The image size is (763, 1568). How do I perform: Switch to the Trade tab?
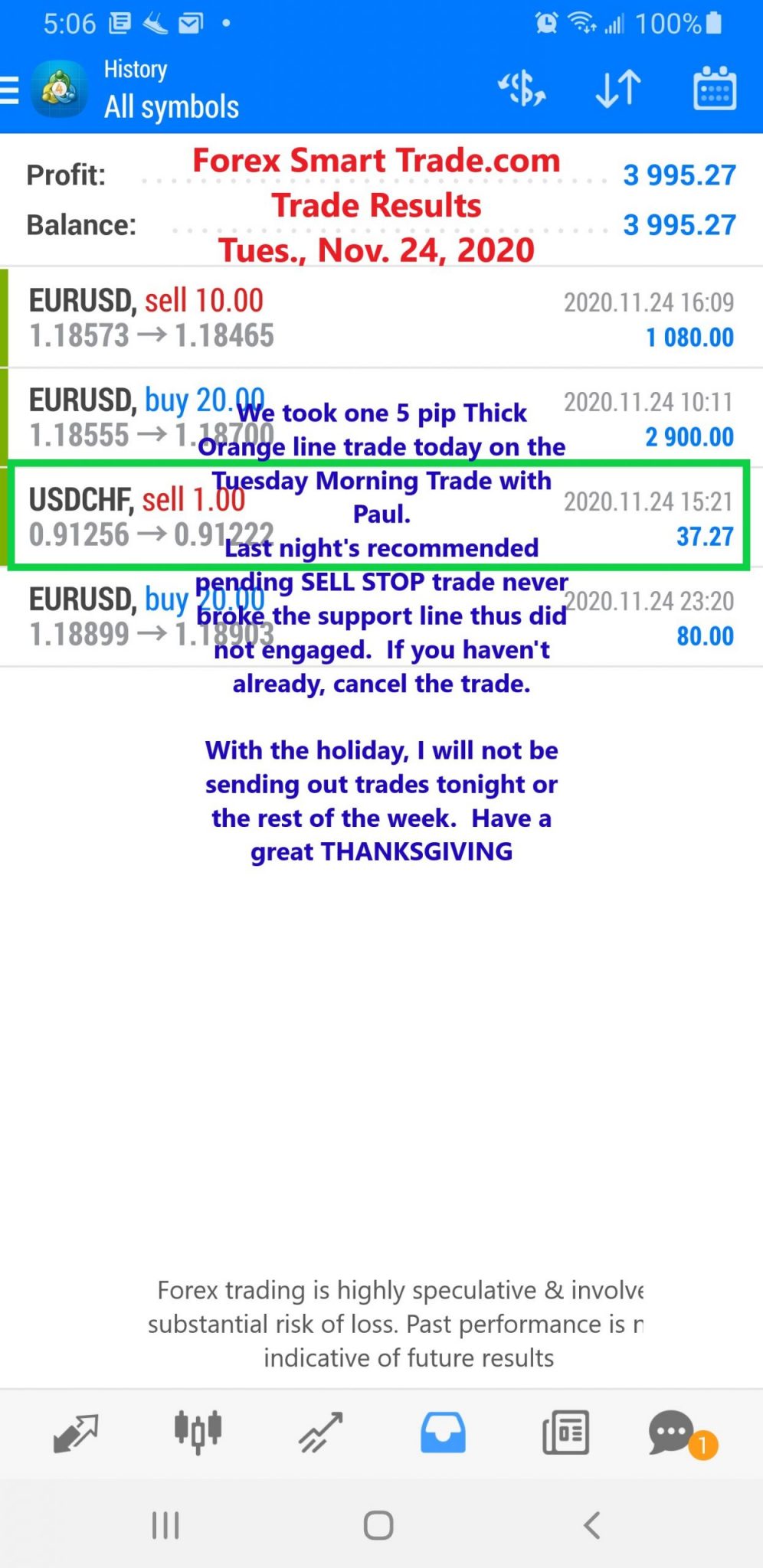[320, 1432]
